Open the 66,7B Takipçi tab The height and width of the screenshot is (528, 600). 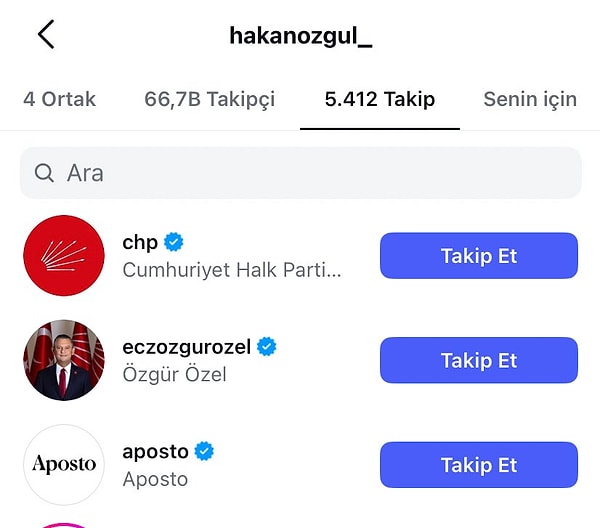click(x=209, y=99)
